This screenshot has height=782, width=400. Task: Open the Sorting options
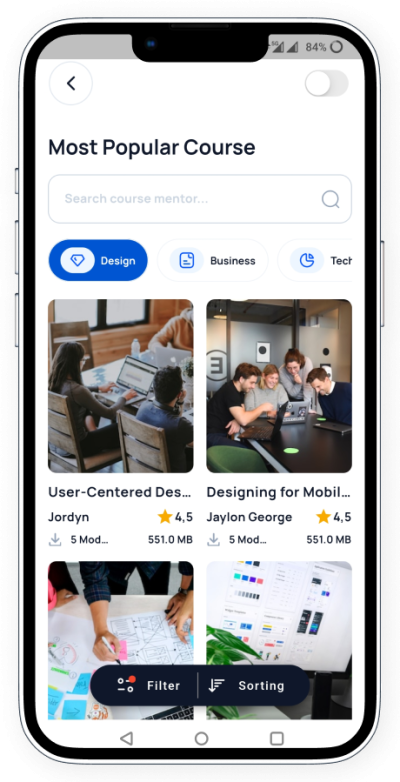[x=246, y=686]
